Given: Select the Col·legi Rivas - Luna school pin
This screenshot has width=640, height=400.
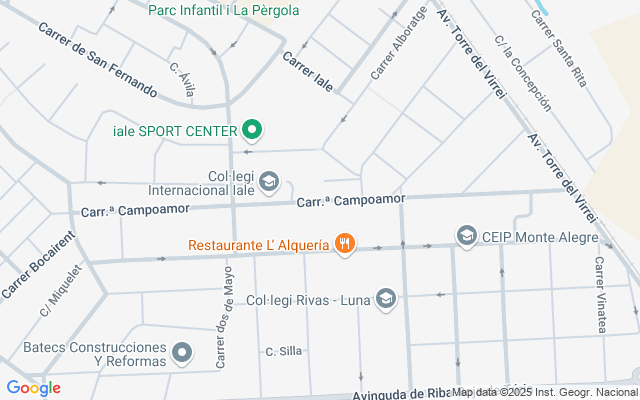Looking at the screenshot, I should click(386, 300).
